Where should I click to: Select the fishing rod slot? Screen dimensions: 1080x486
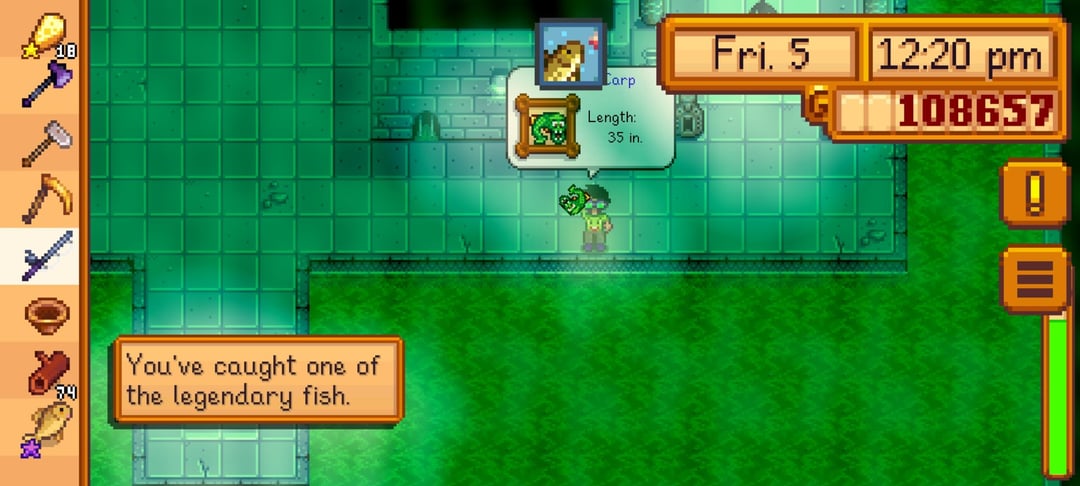pos(44,257)
